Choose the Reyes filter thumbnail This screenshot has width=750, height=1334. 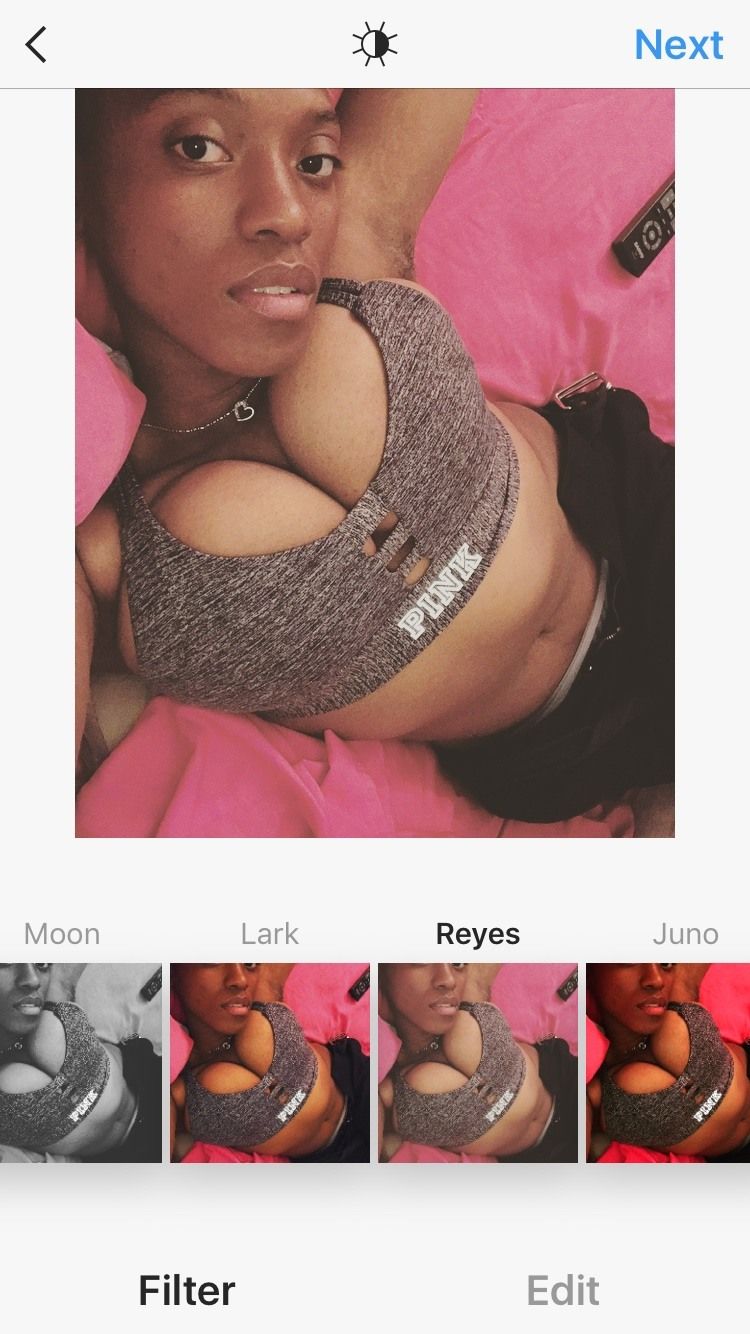tap(478, 1062)
